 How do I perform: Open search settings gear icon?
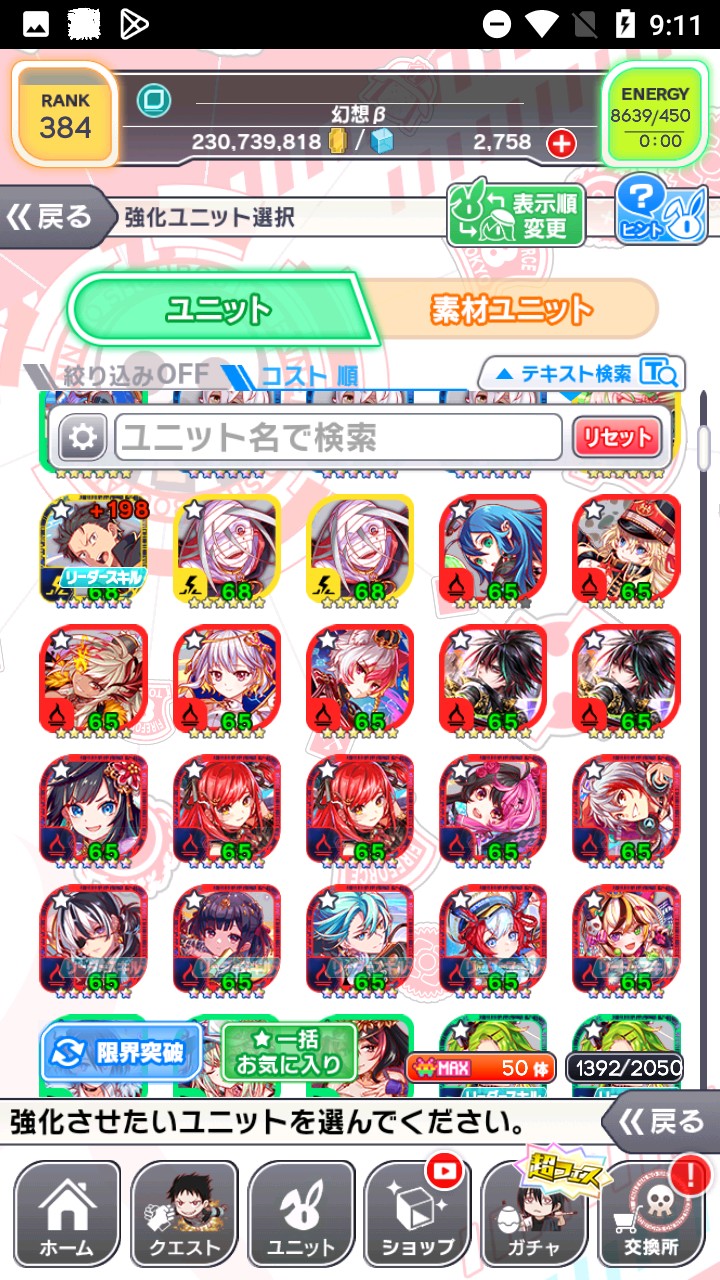83,437
